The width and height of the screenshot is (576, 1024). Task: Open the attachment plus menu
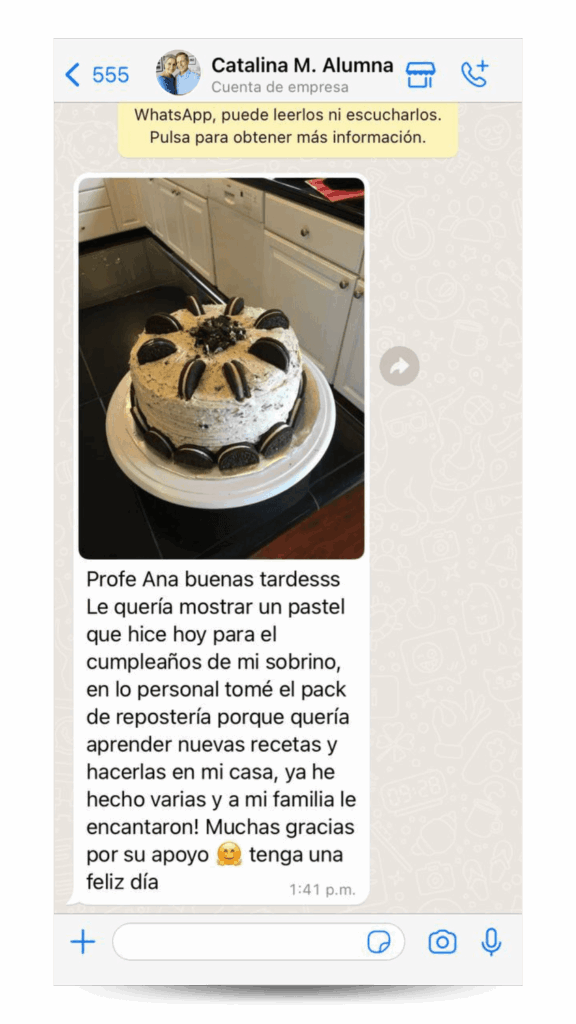pyautogui.click(x=83, y=942)
